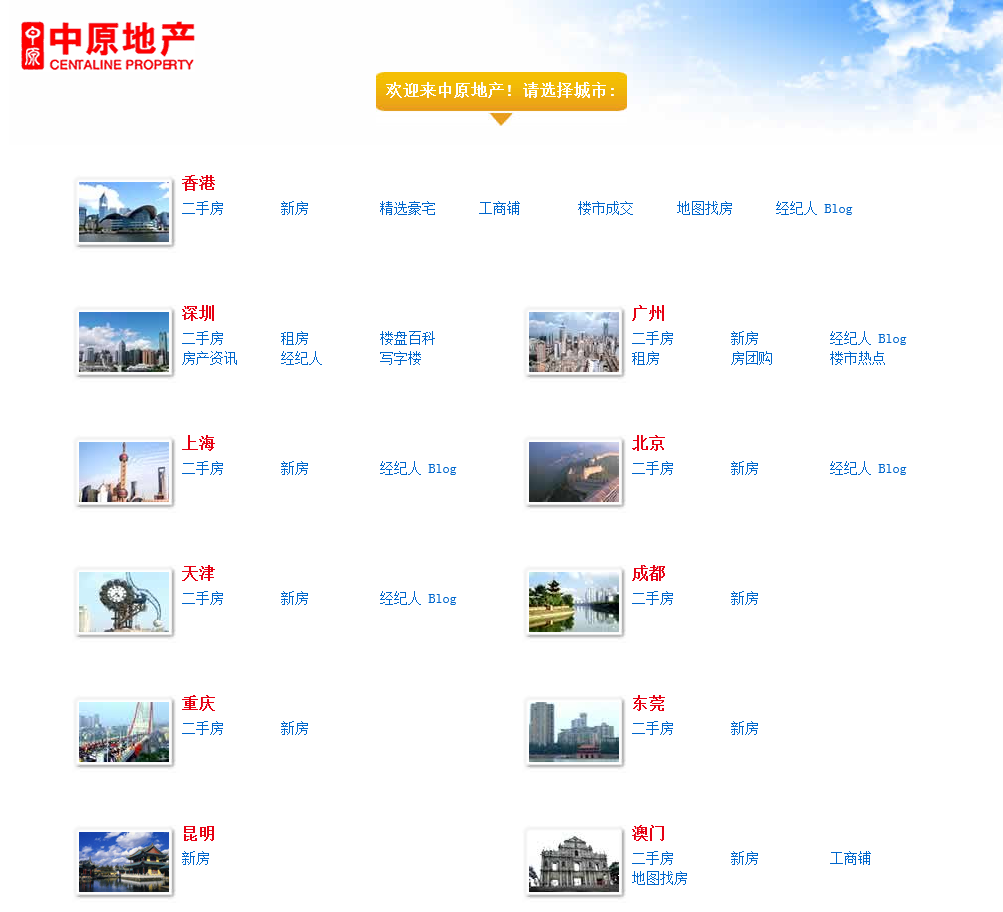Open 香港 二手房 link
Viewport: 1003px width, 912px height.
[203, 209]
